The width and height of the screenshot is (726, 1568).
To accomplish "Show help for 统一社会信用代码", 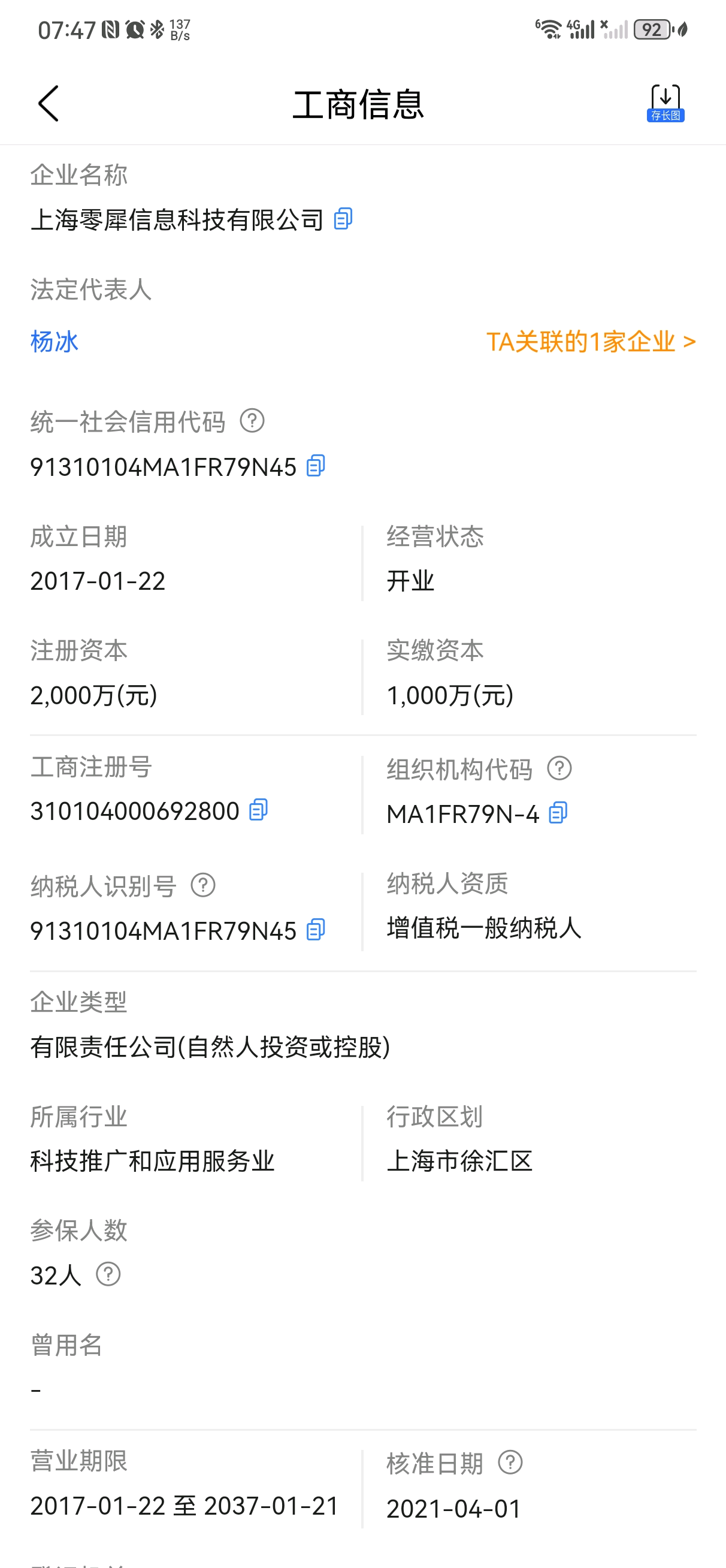I will pos(252,421).
